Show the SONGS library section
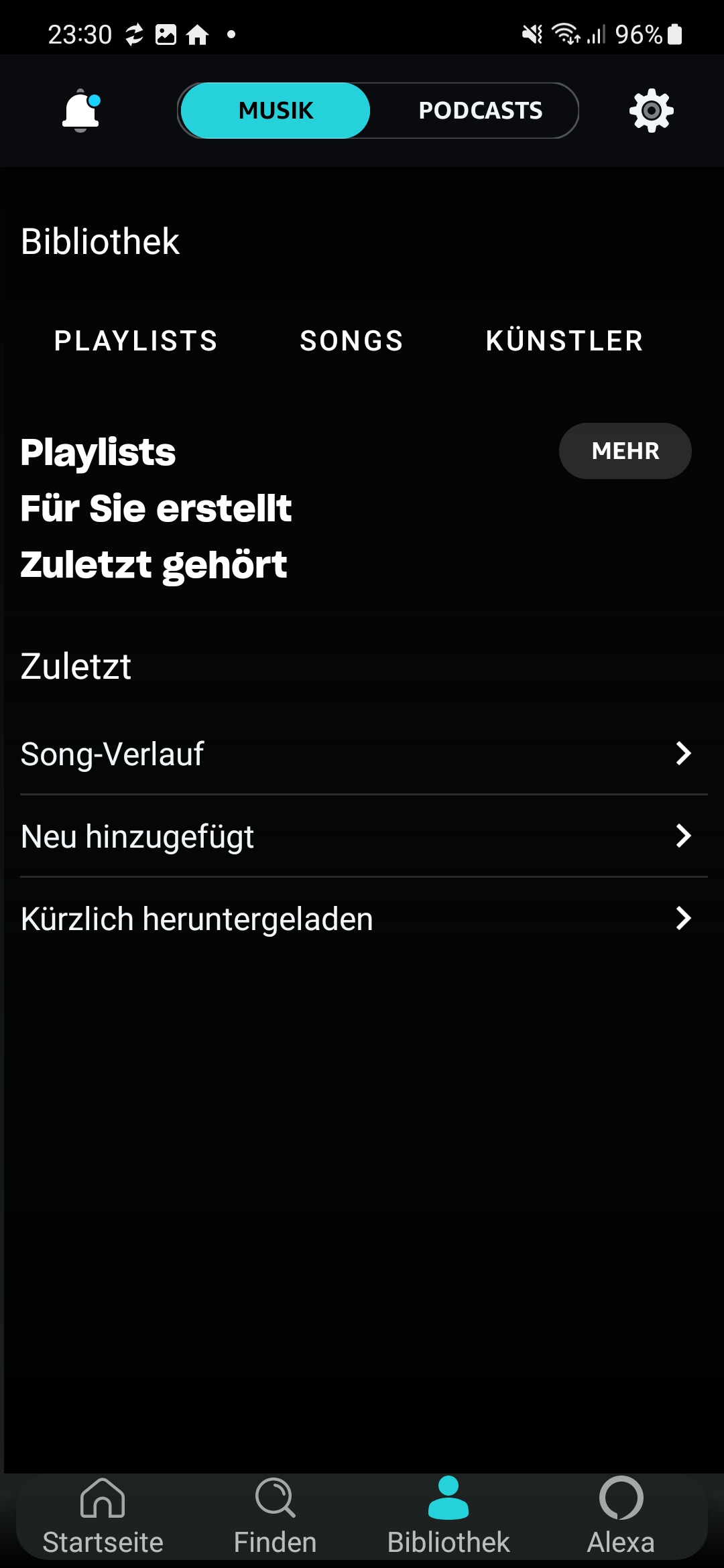The width and height of the screenshot is (724, 1568). click(x=351, y=340)
